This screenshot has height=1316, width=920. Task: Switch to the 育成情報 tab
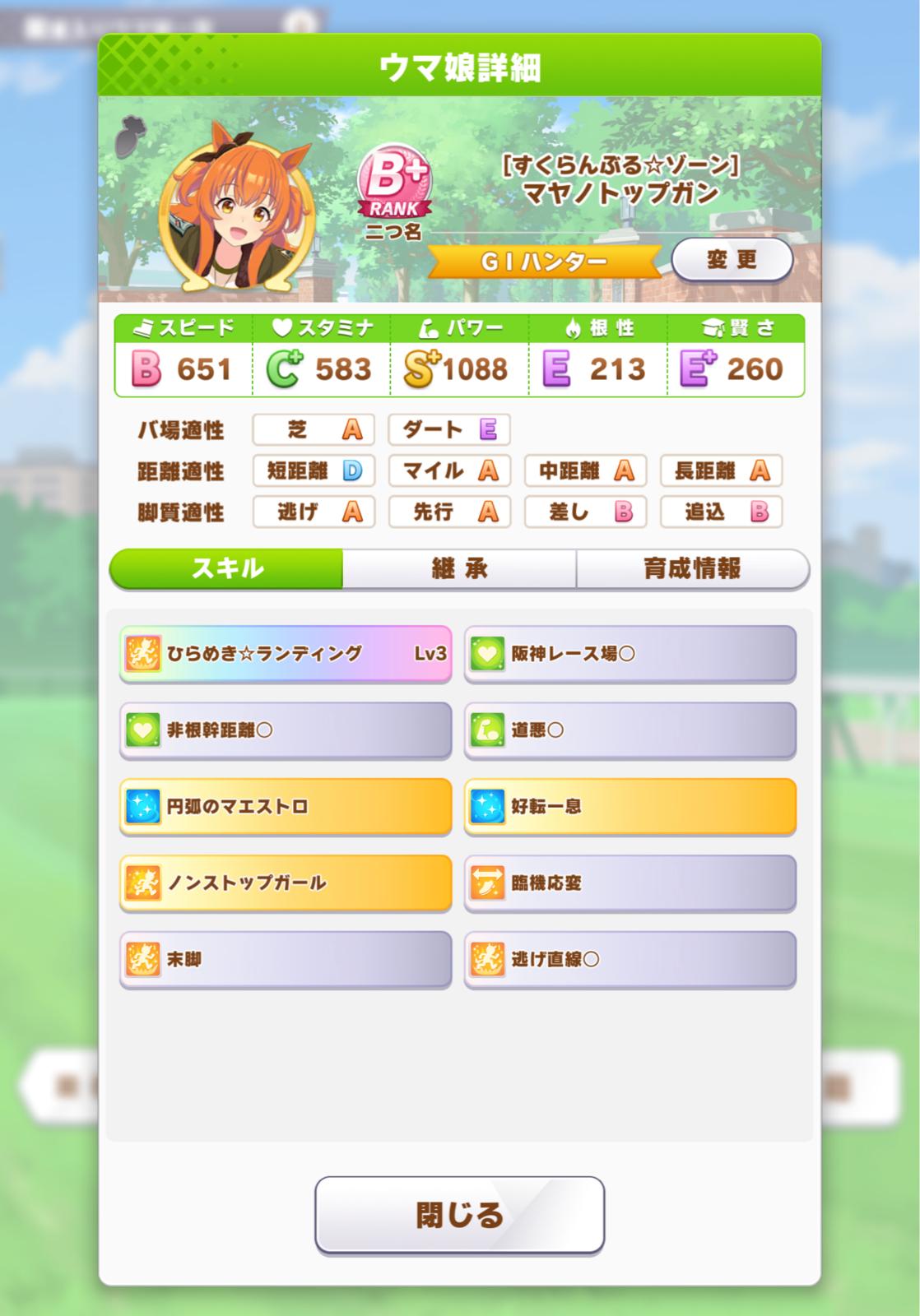[692, 568]
